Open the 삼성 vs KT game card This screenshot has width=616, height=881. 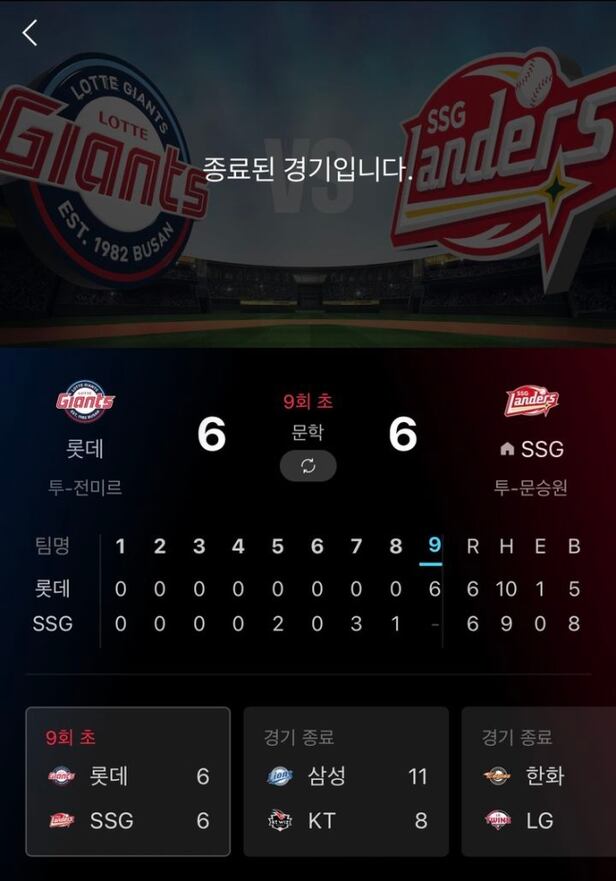345,781
